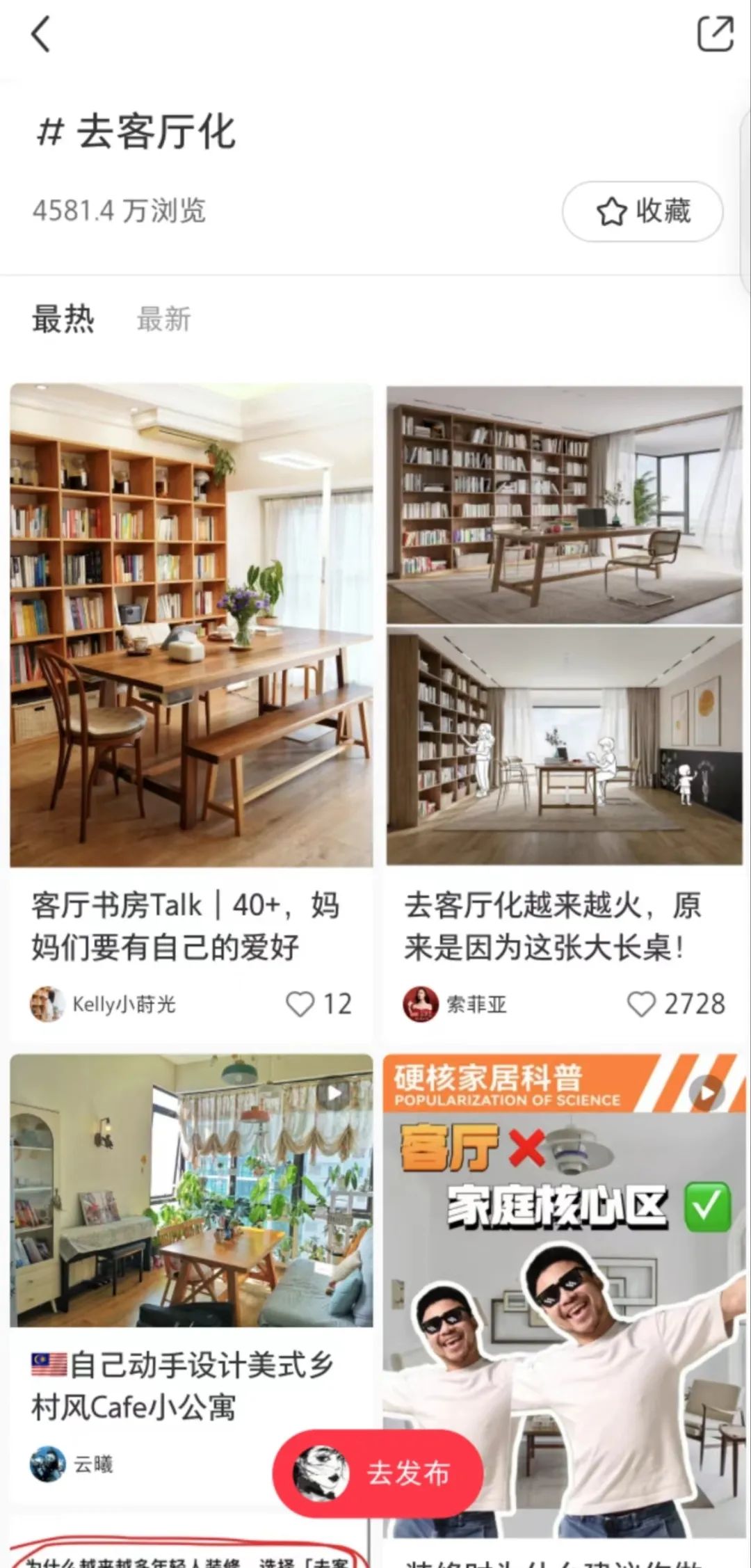The width and height of the screenshot is (751, 1568).
Task: Like the post by Kelly小蔚光
Action: pos(301,1004)
